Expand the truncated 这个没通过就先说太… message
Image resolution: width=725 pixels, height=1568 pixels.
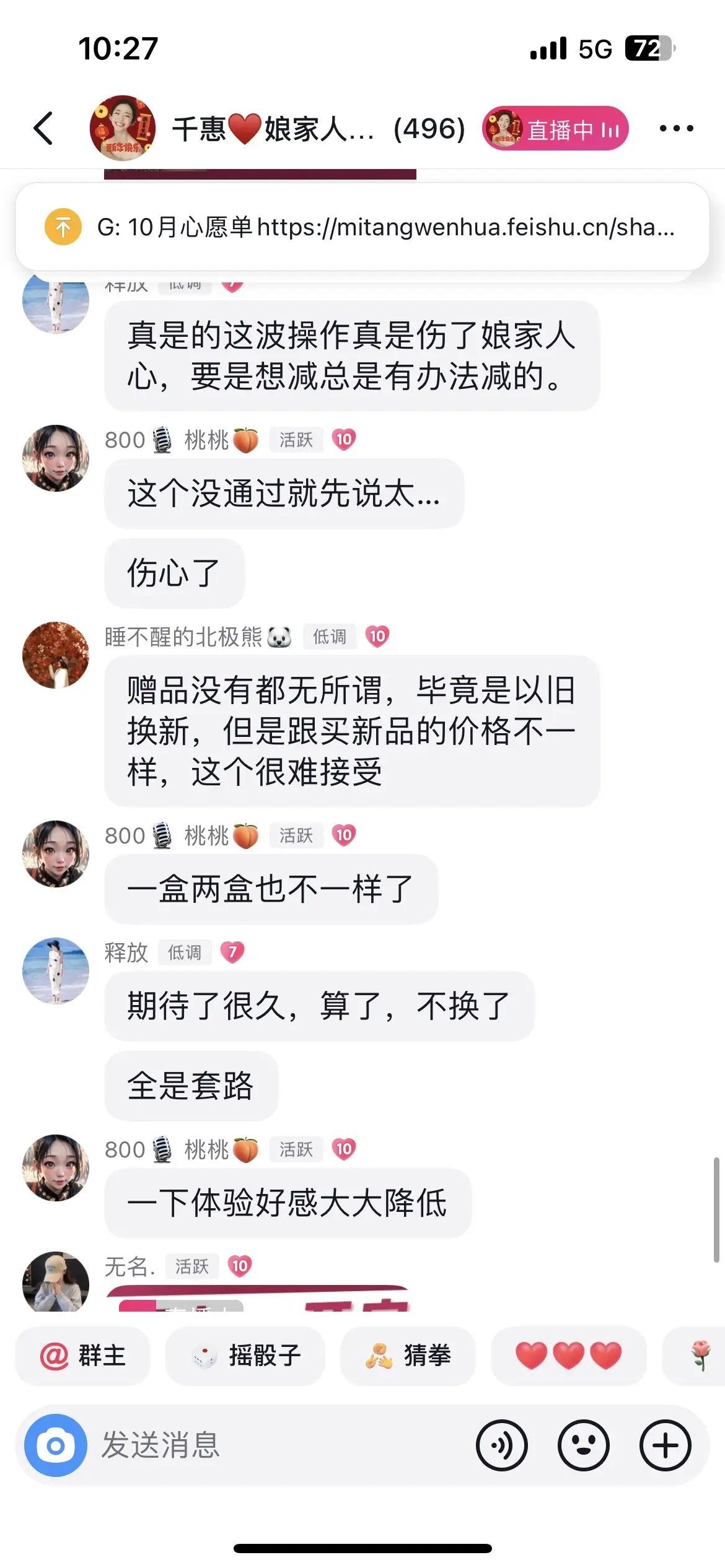point(284,494)
